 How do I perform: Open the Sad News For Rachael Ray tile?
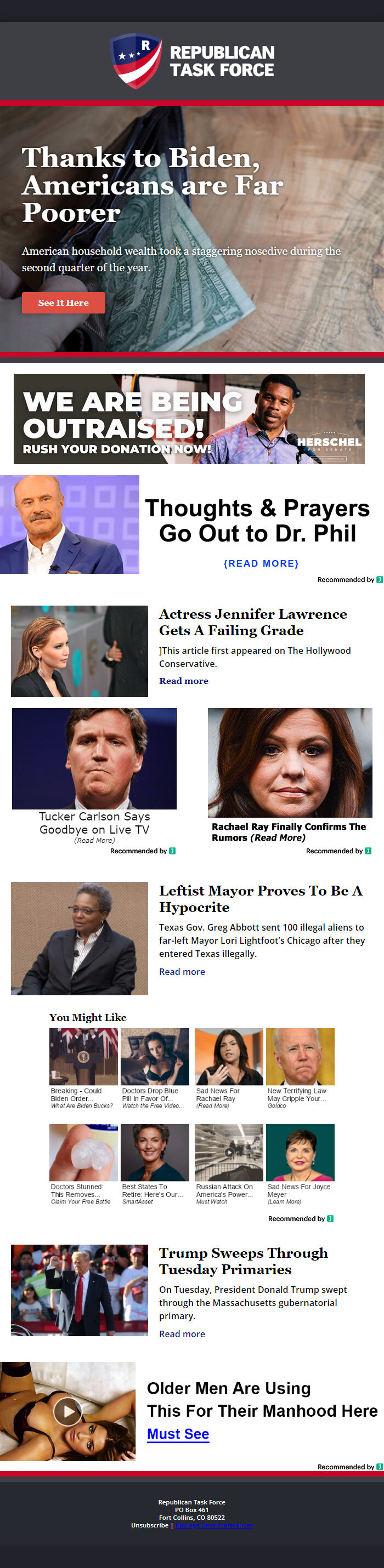[229, 1068]
